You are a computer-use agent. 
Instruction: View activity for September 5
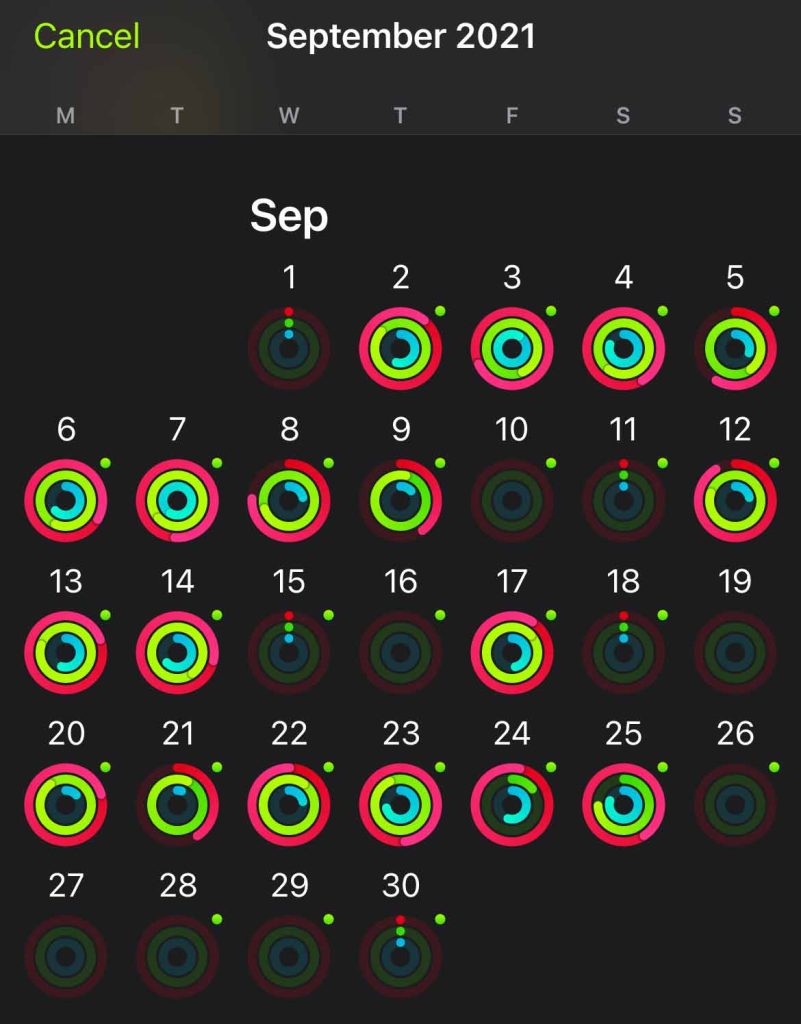pos(735,348)
